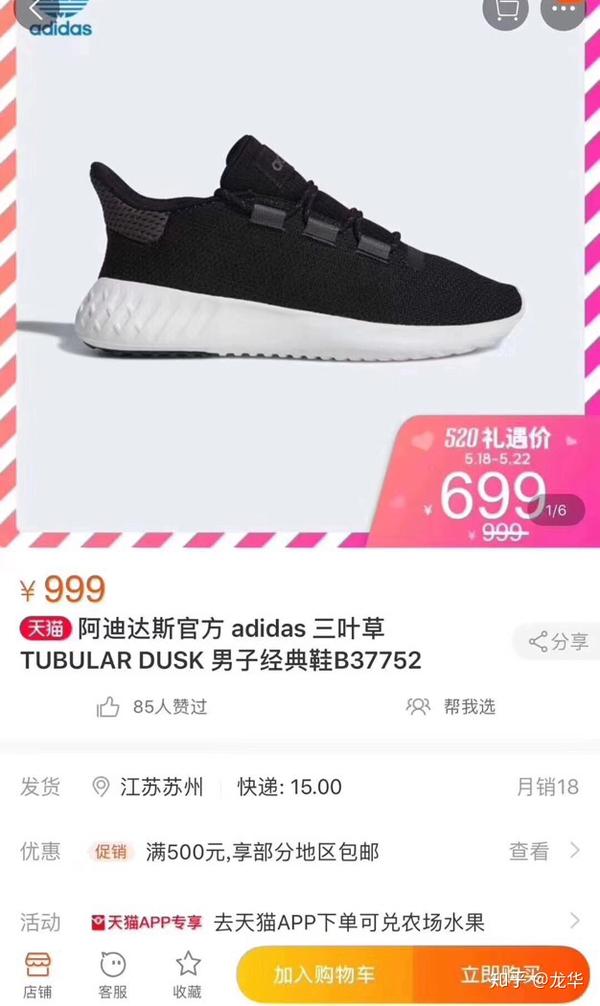Tap 帮我选 to ask friends
The image size is (600, 1006).
pyautogui.click(x=451, y=707)
